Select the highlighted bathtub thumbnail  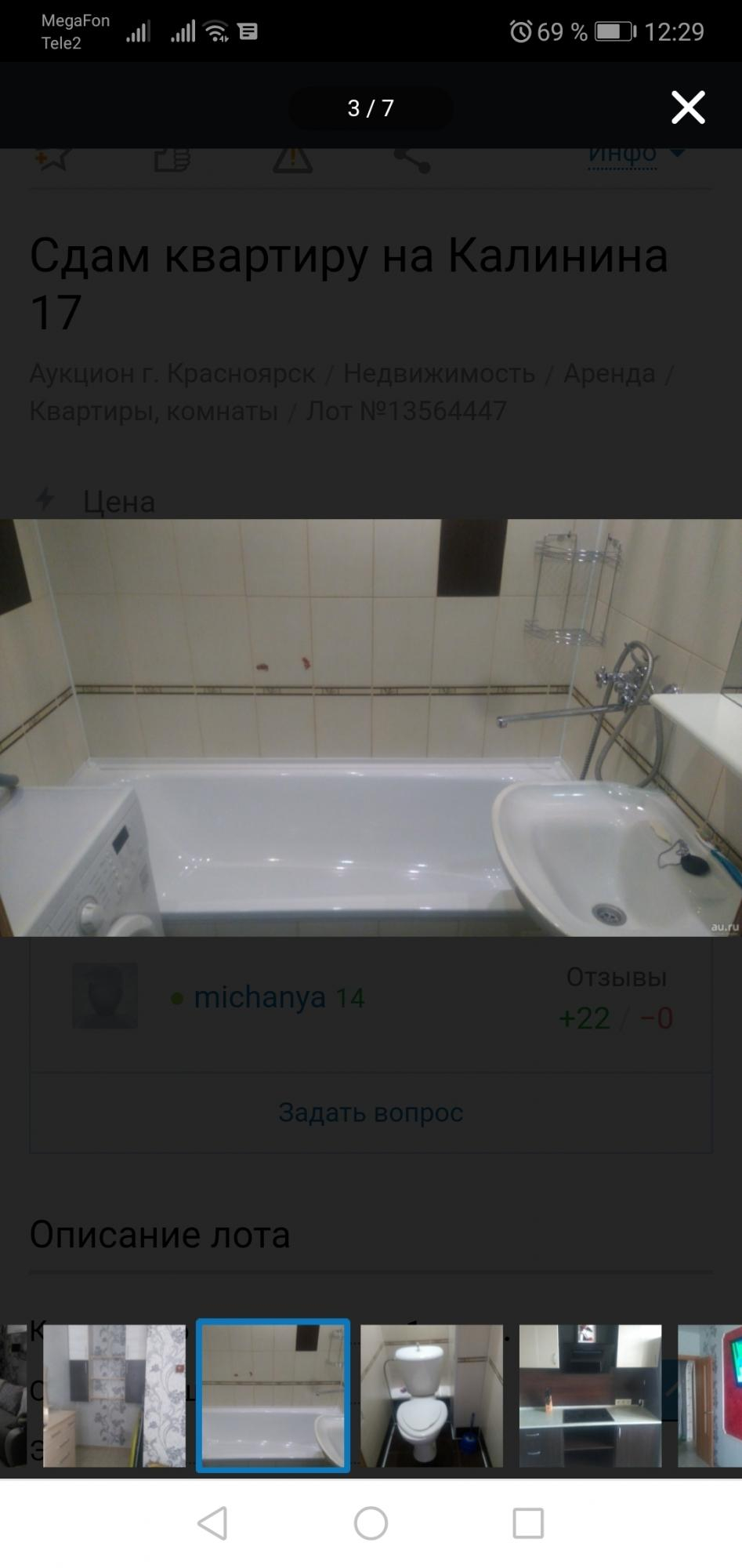(273, 1396)
